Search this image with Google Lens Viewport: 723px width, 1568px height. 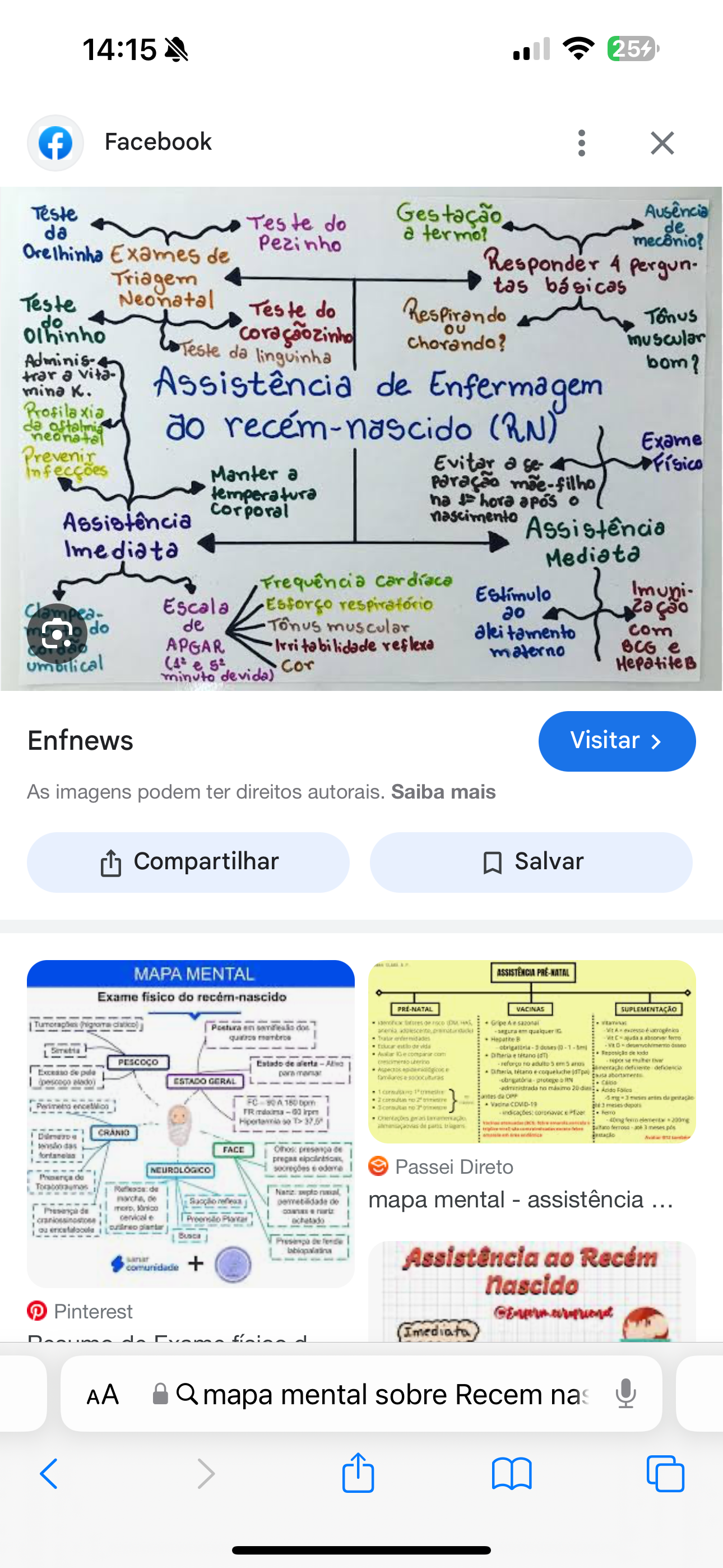click(57, 634)
